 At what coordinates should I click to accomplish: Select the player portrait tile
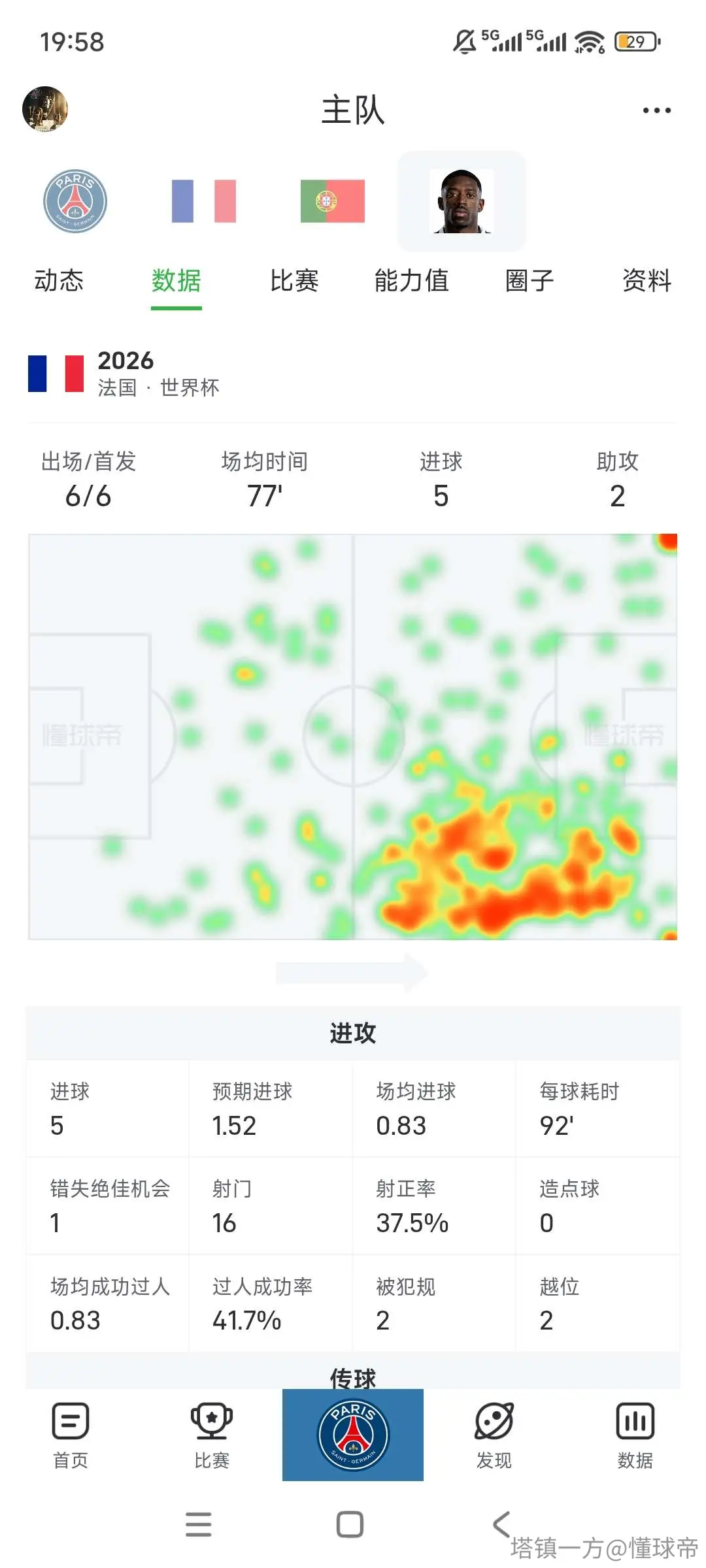click(462, 201)
